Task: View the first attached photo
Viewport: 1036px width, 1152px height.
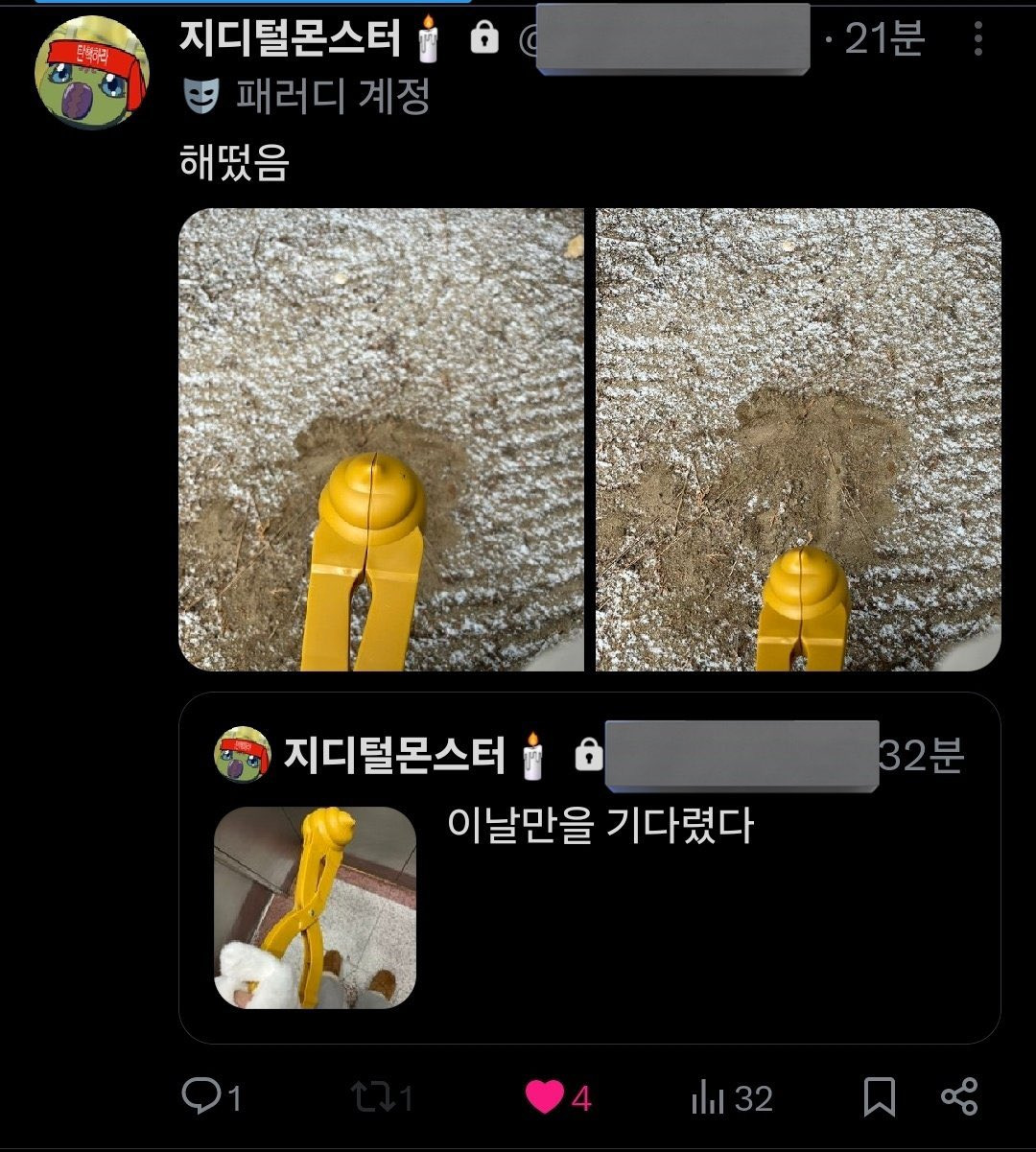Action: coord(381,439)
